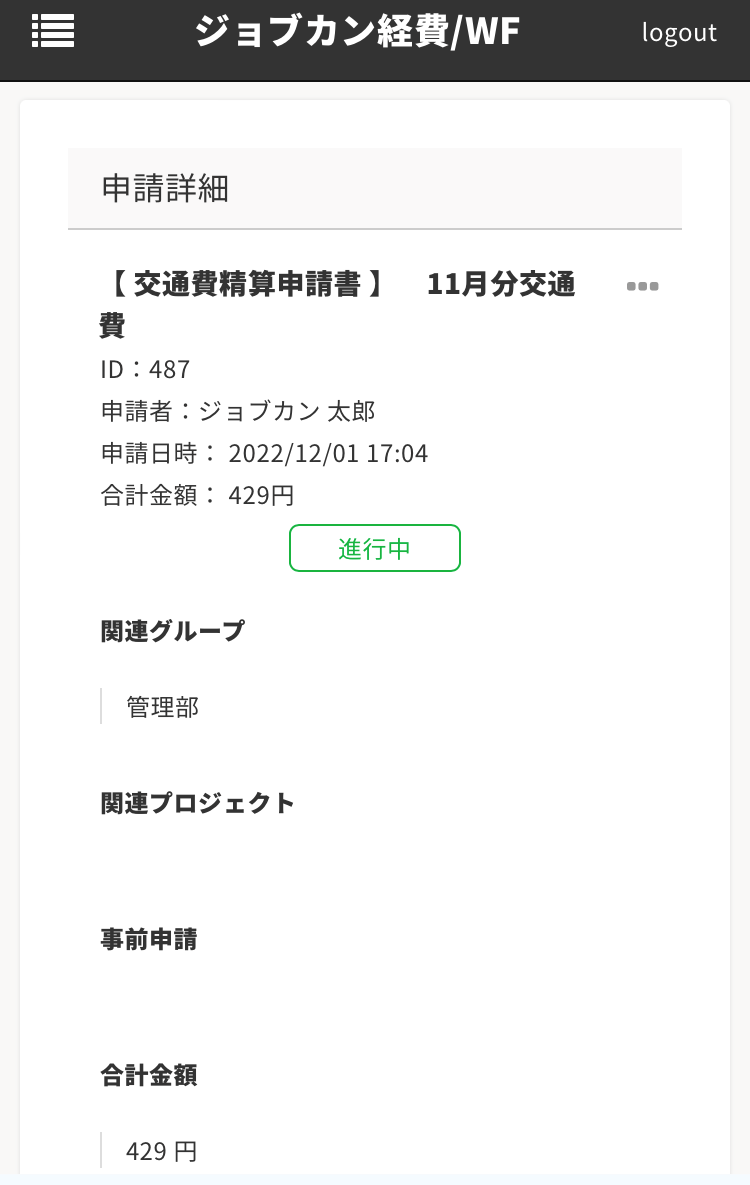
Task: Open the hamburger menu
Action: [53, 32]
